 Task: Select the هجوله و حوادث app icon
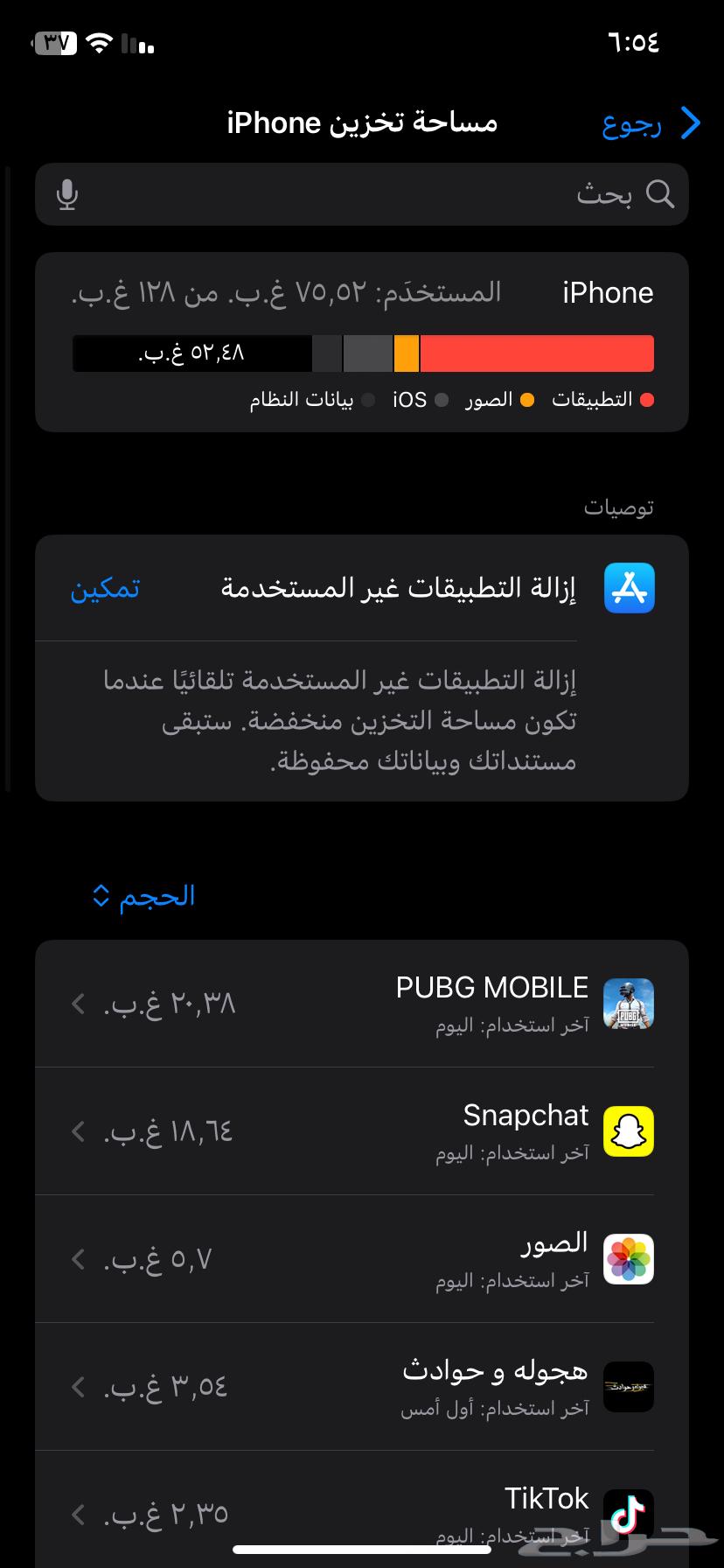pyautogui.click(x=627, y=1387)
